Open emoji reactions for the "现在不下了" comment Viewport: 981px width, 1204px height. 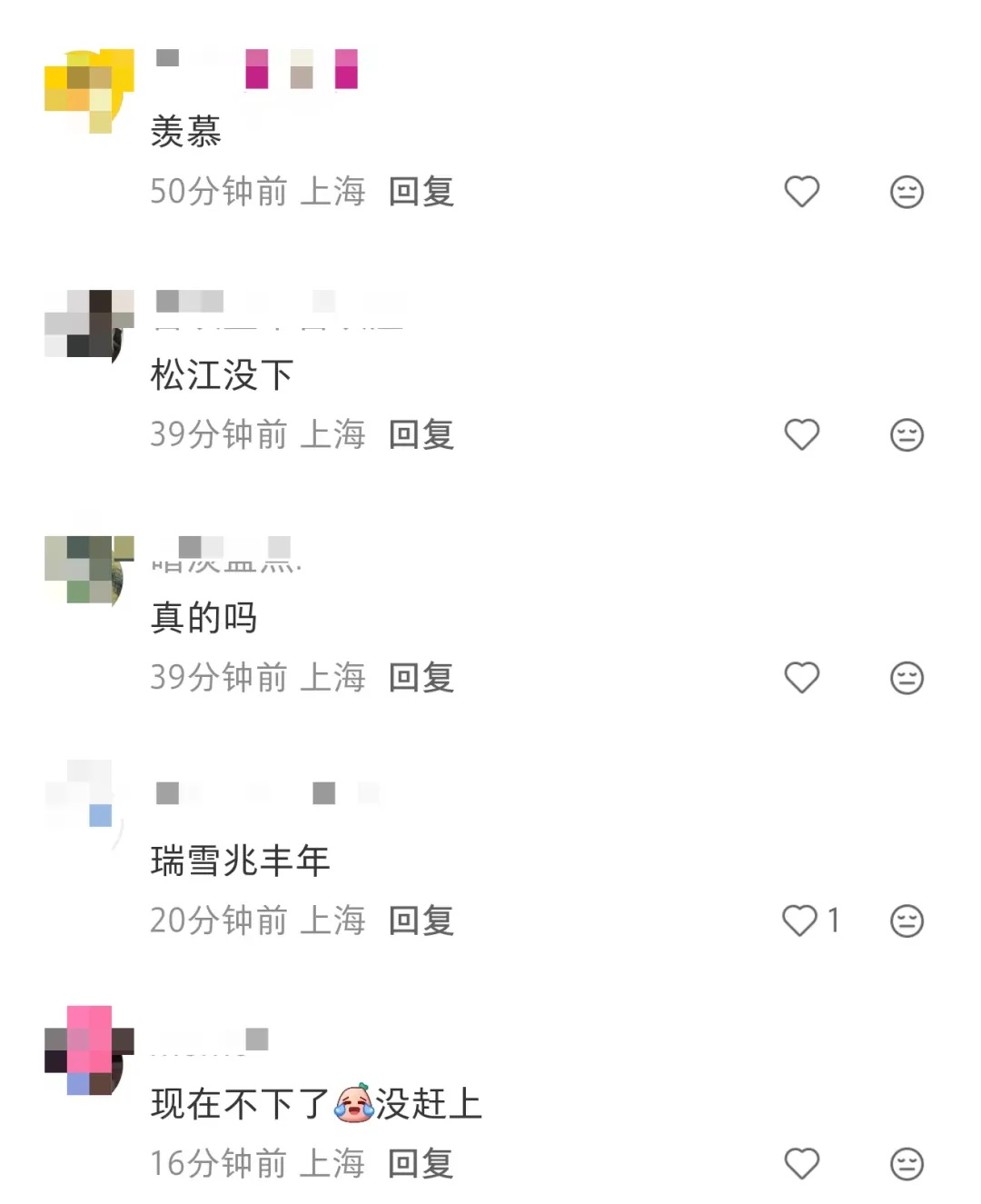point(907,1164)
